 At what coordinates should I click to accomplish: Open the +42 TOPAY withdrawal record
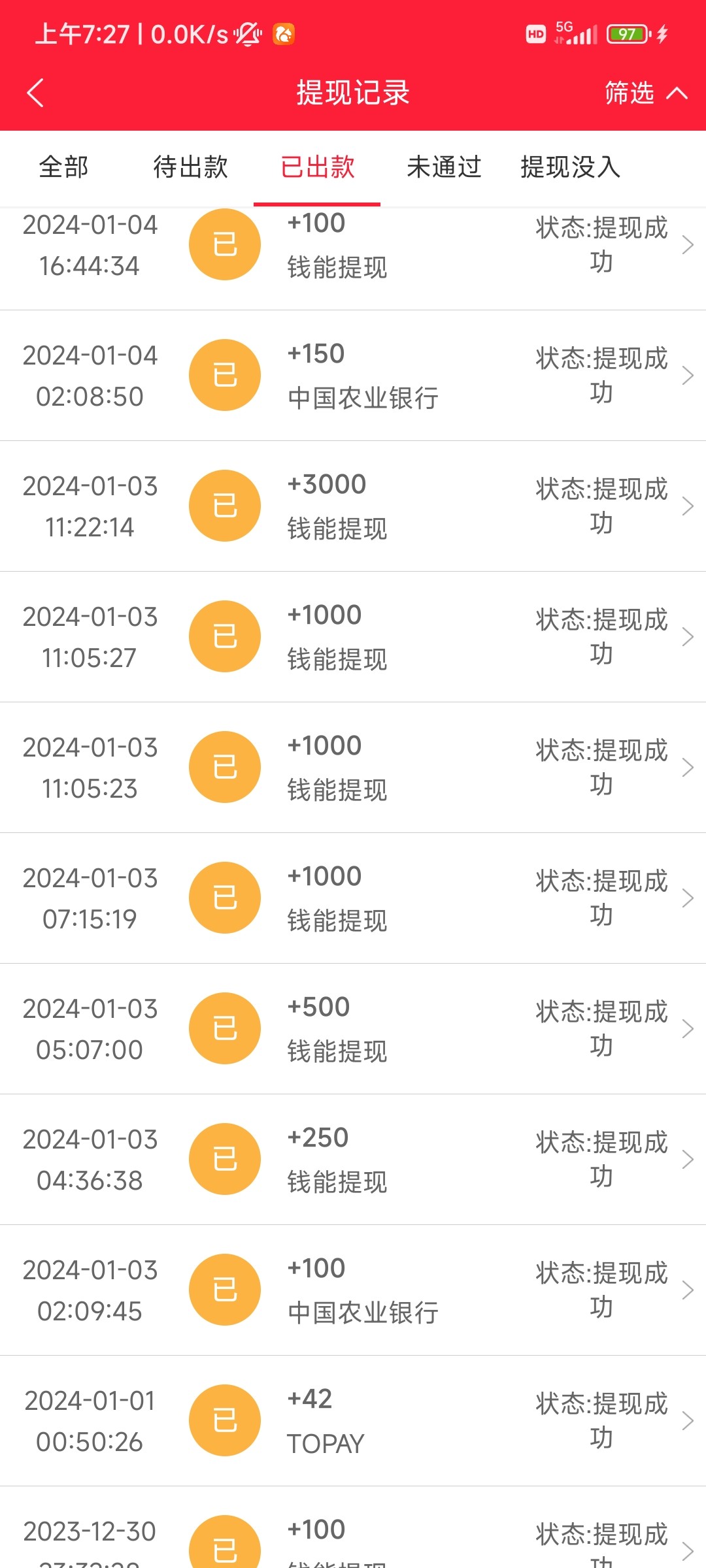353,1421
